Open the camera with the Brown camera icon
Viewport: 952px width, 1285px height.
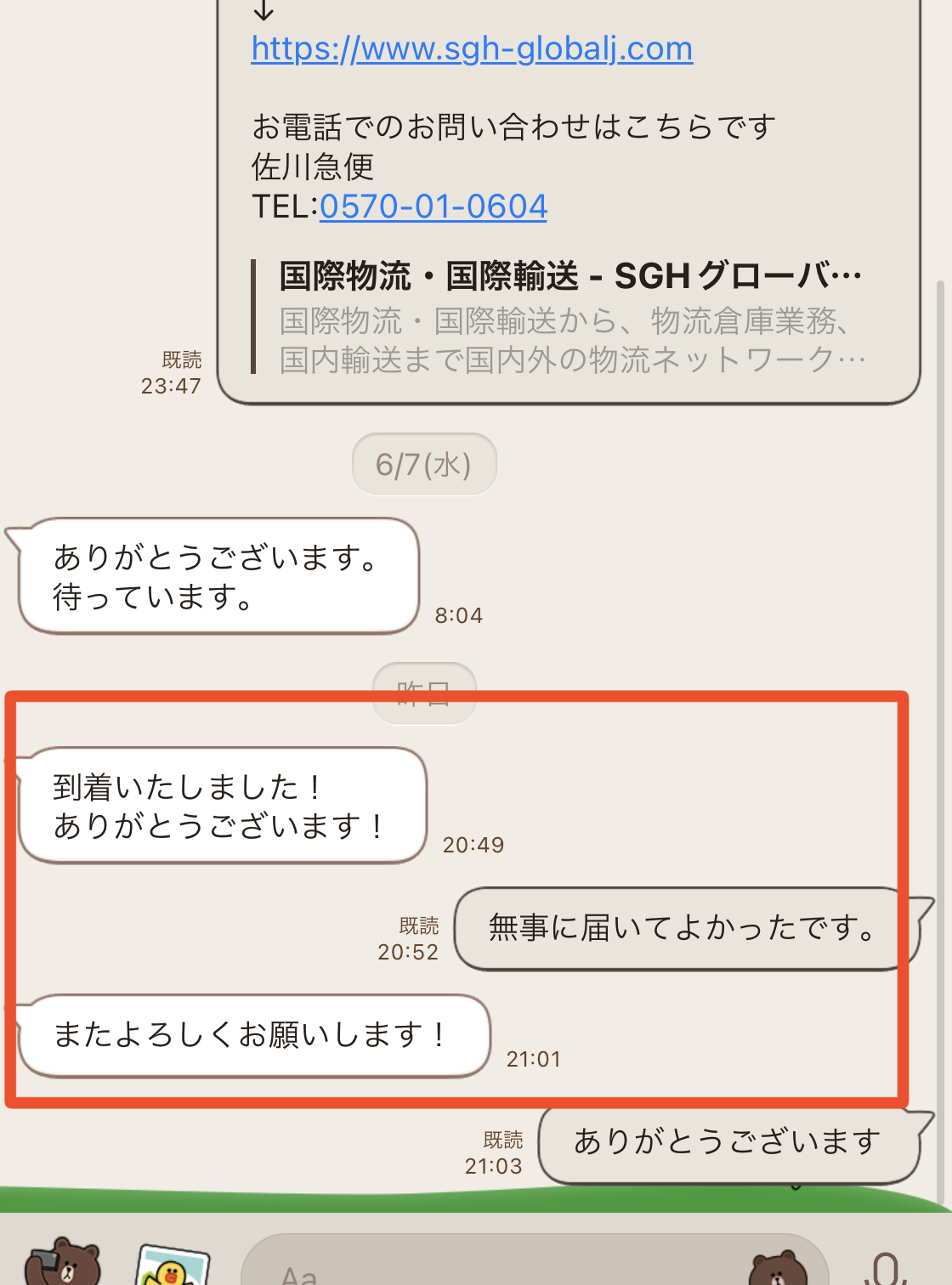(64, 1264)
